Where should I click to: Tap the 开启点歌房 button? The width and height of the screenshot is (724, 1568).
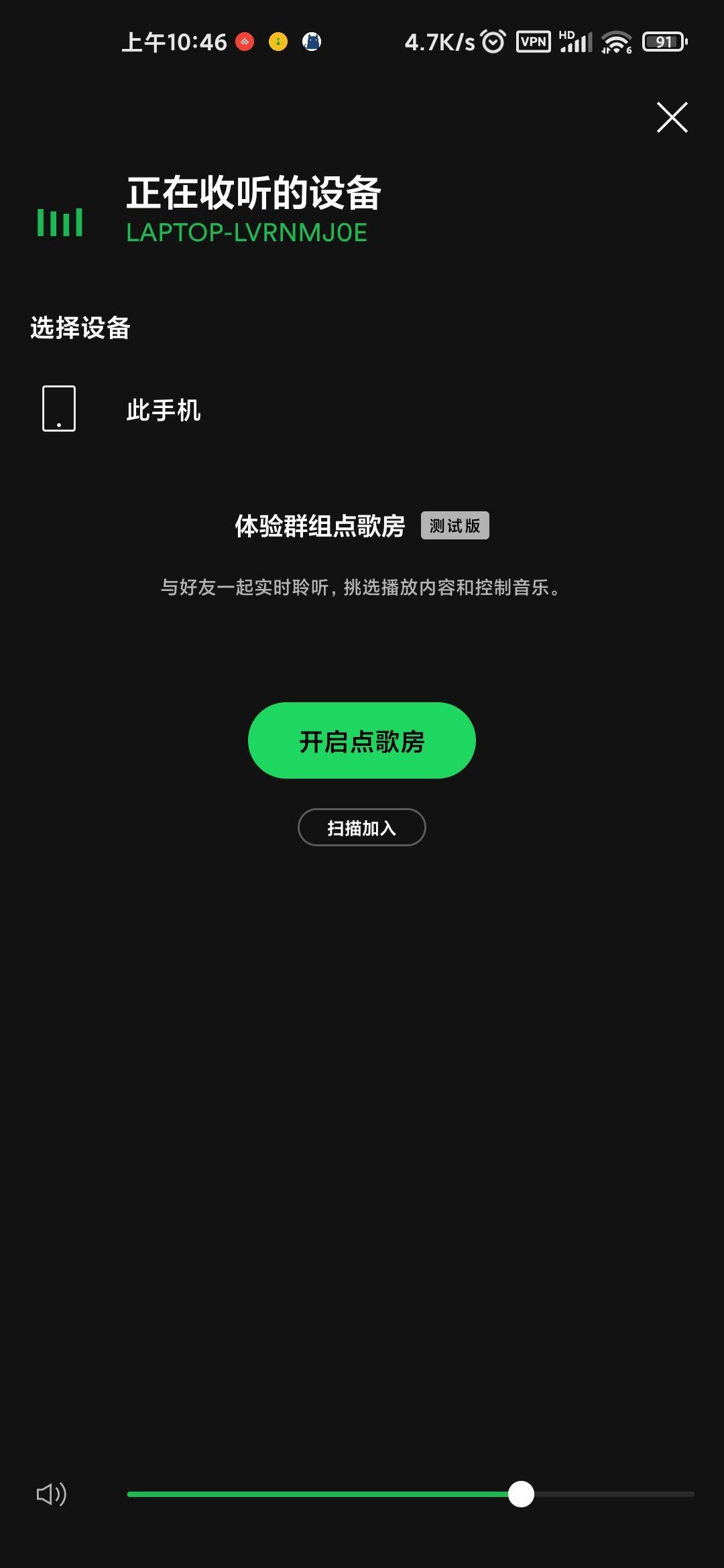361,740
